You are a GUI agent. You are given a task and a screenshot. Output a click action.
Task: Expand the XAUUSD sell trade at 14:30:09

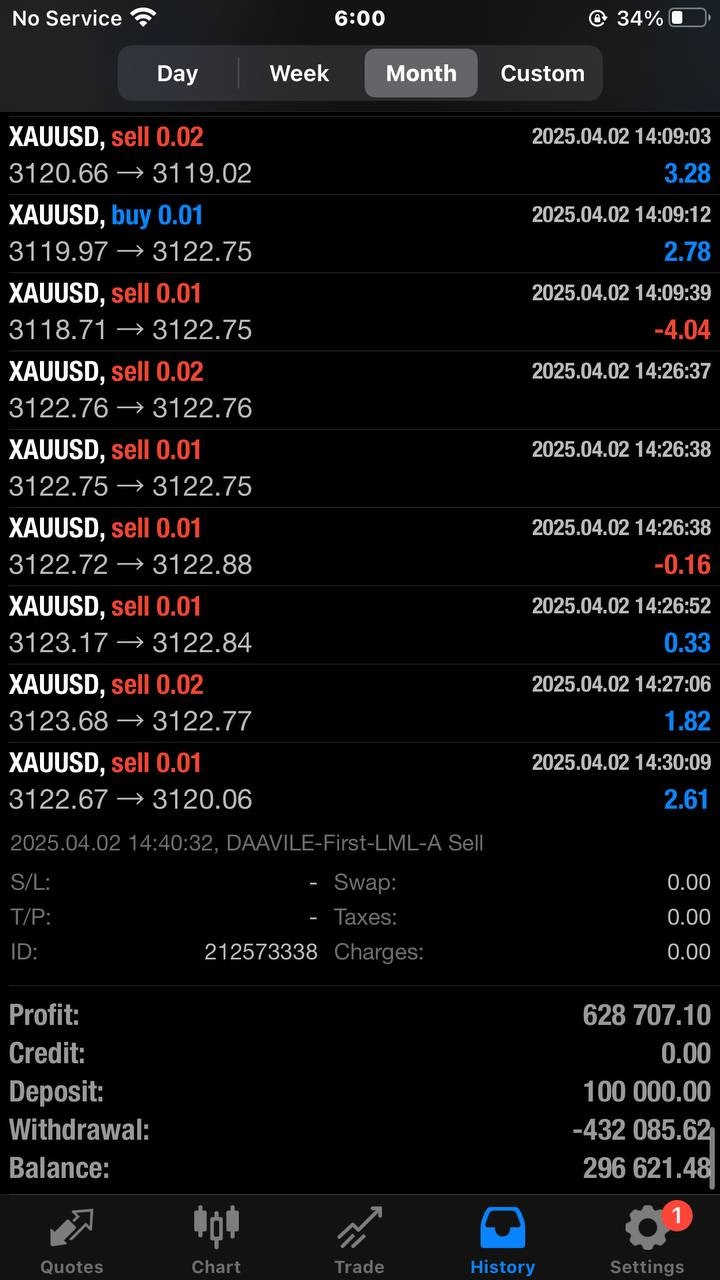(x=360, y=780)
